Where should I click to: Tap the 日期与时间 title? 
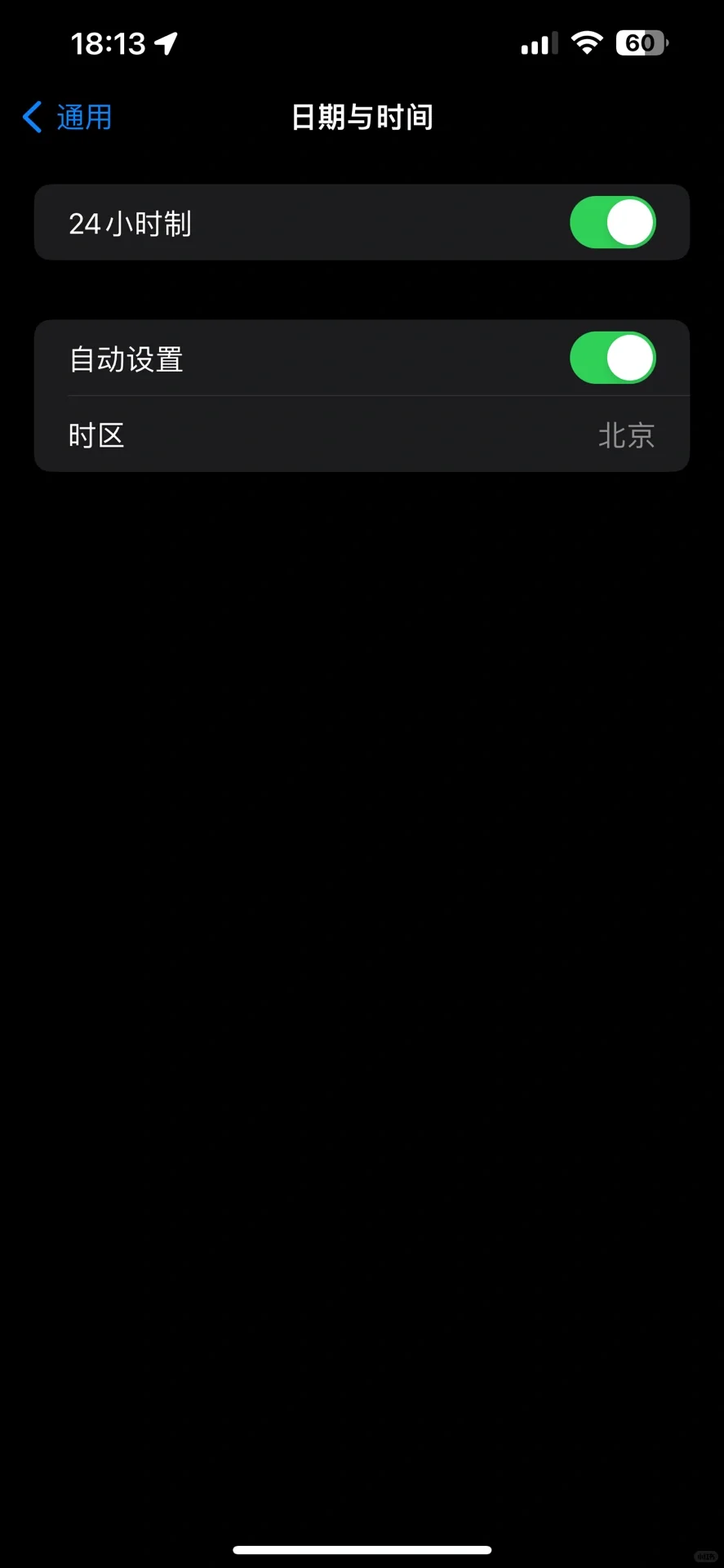click(362, 117)
